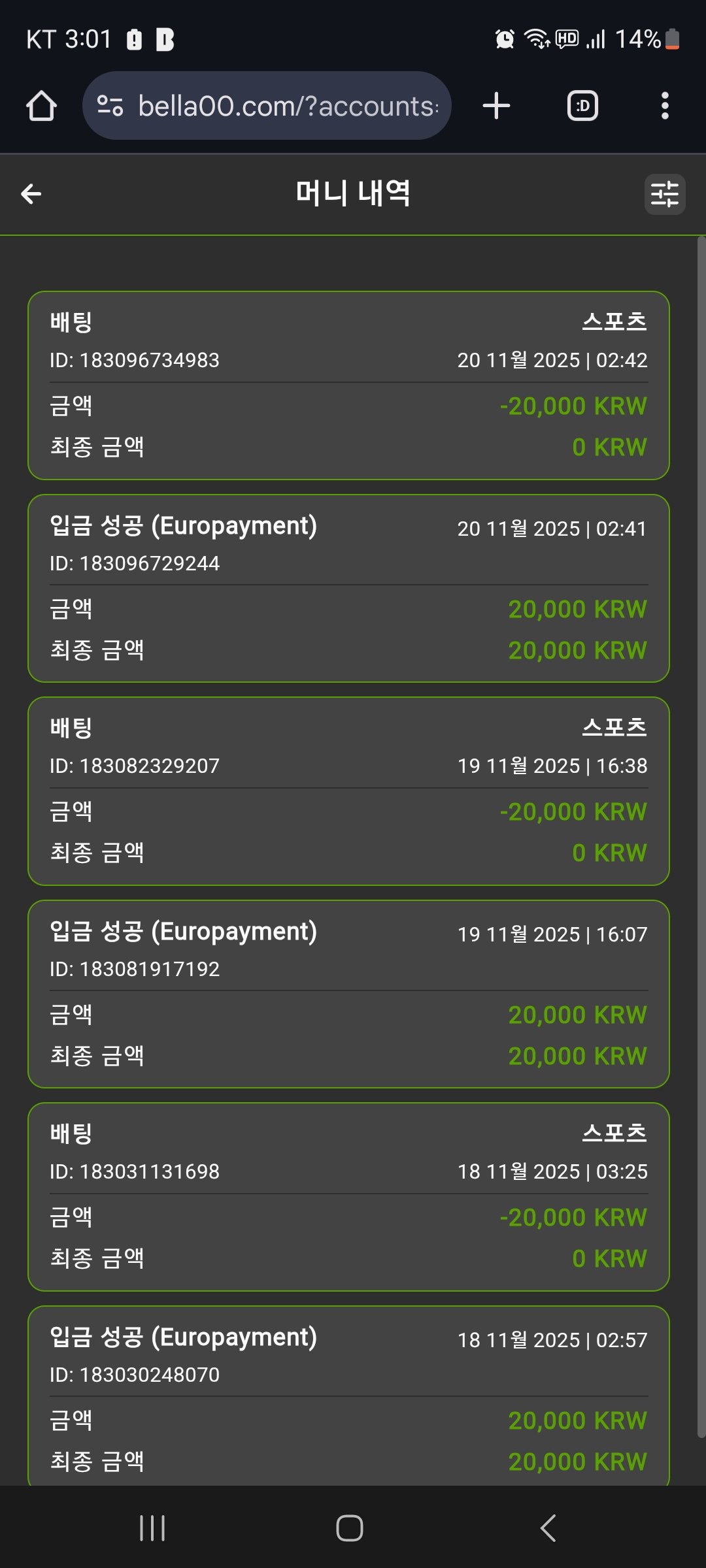The height and width of the screenshot is (1568, 706).
Task: Show the open tabs switcher
Action: 582,106
